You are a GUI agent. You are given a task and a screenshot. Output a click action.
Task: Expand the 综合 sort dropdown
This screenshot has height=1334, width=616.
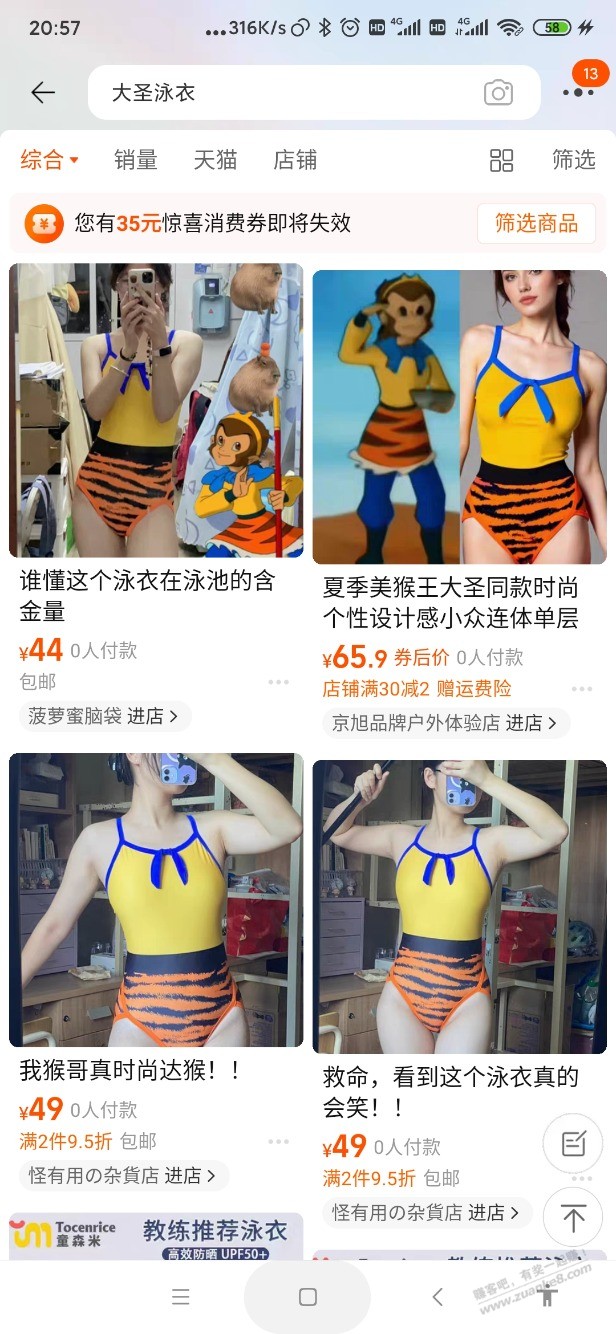pyautogui.click(x=49, y=160)
